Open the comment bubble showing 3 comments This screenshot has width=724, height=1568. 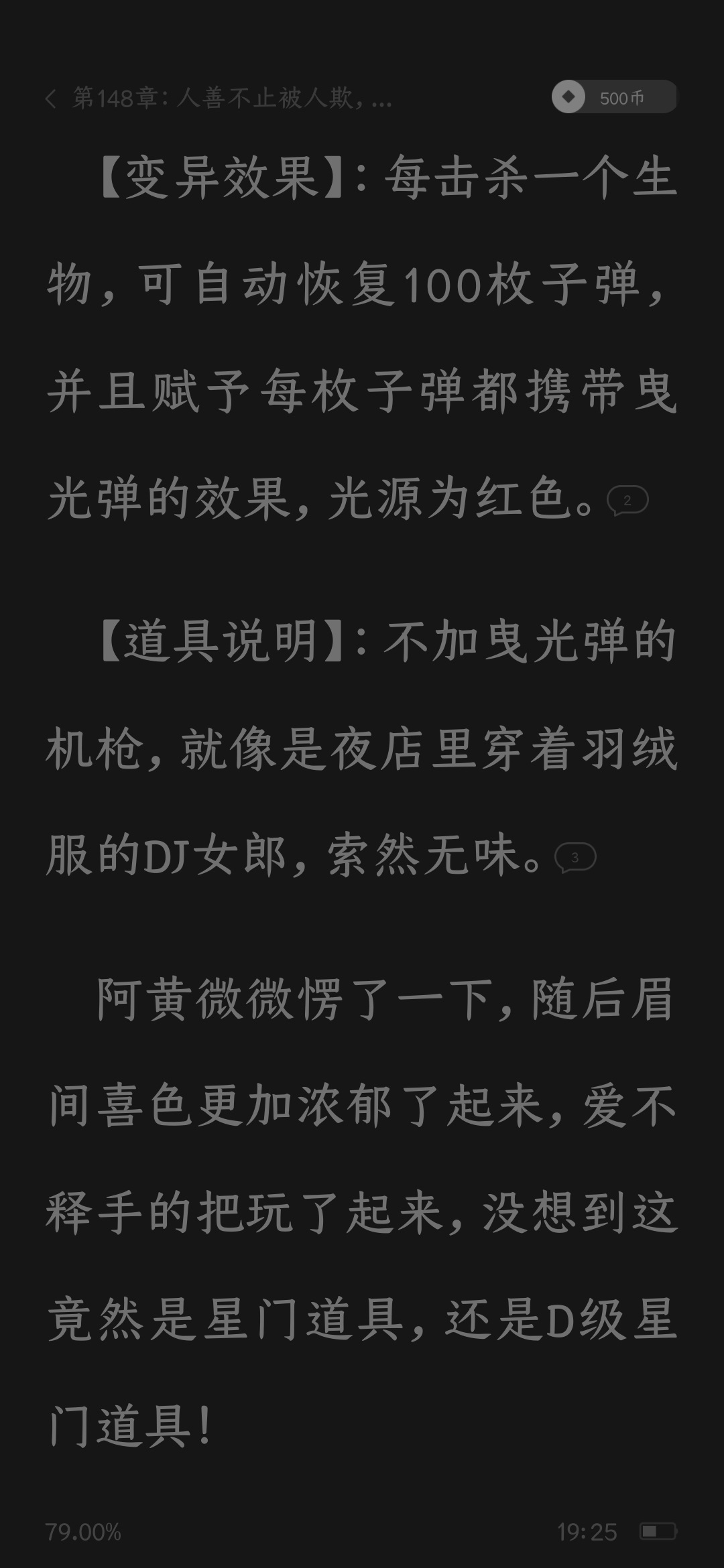pyautogui.click(x=575, y=857)
